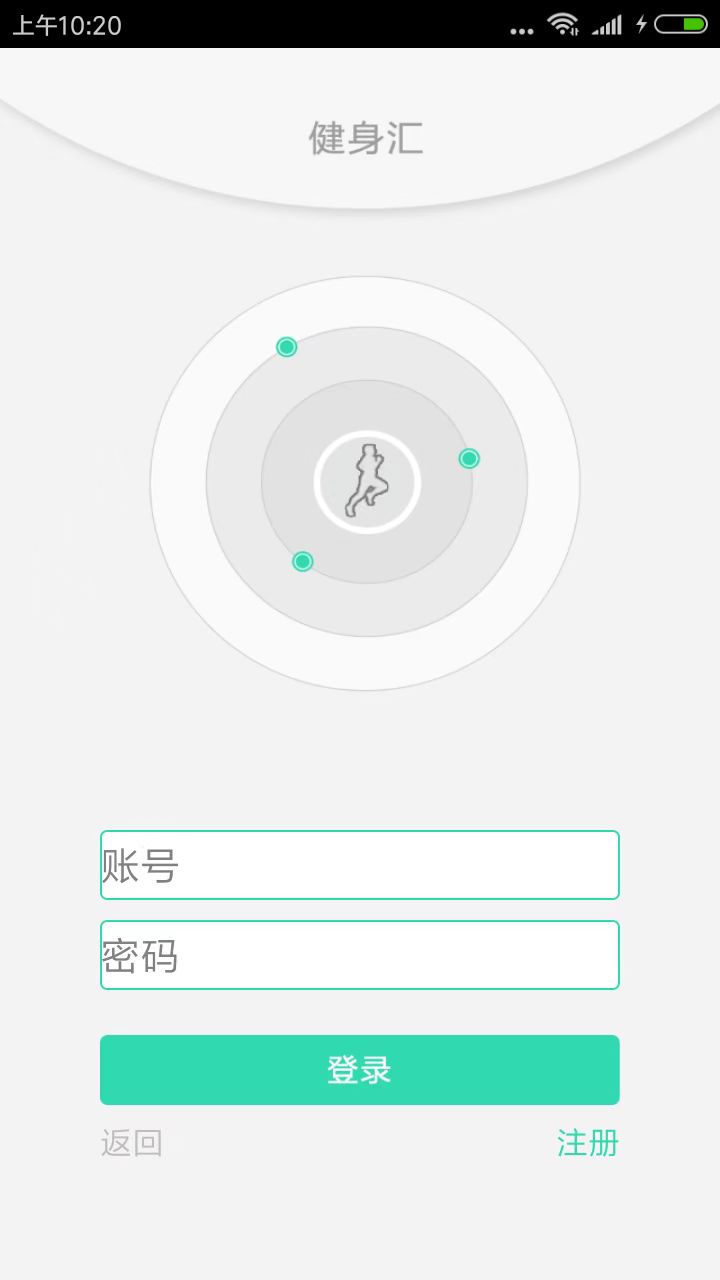Tap the cellular signal bars icon
720x1280 pixels.
607,25
